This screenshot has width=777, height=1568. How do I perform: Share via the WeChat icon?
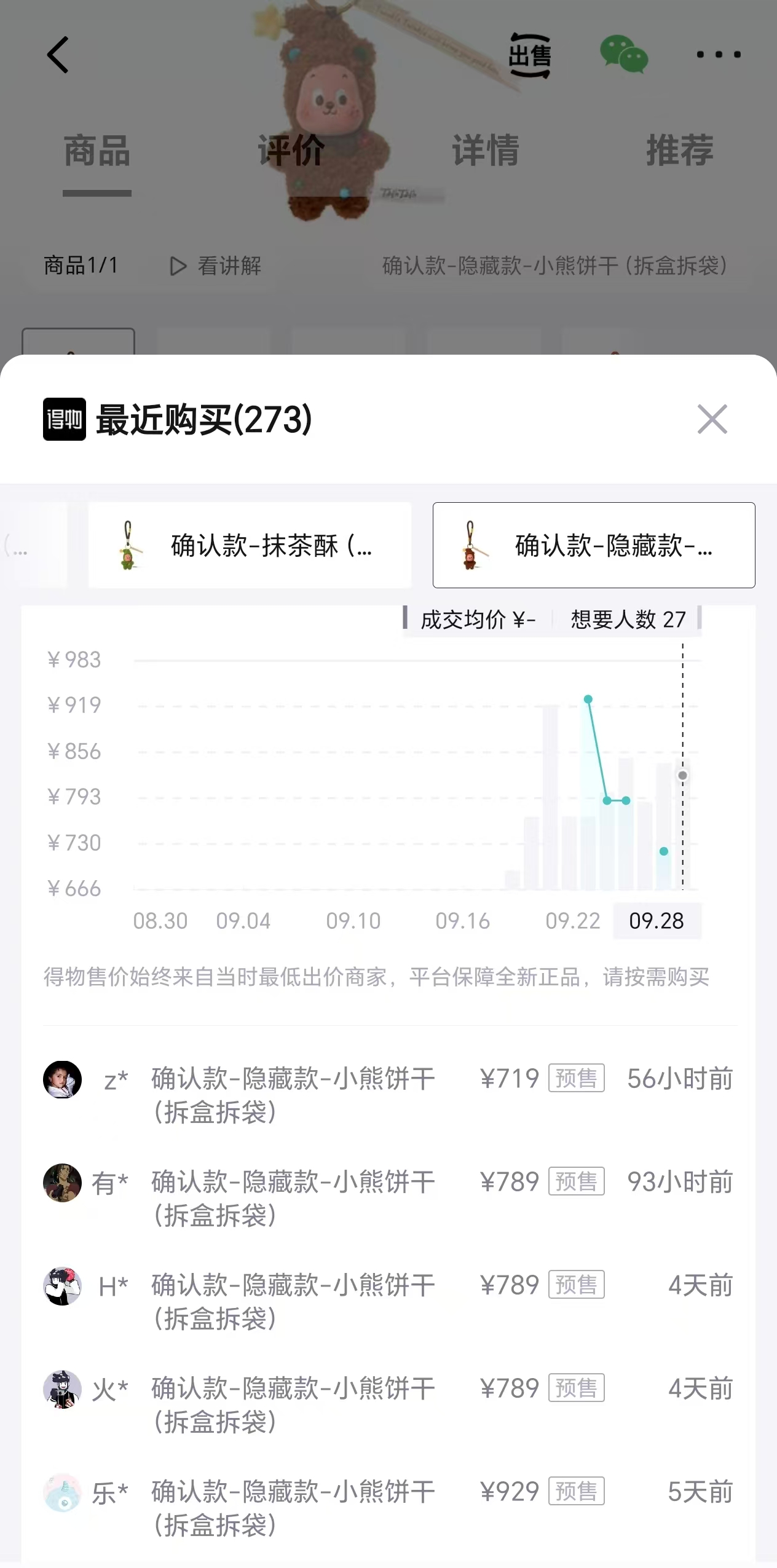(x=624, y=55)
